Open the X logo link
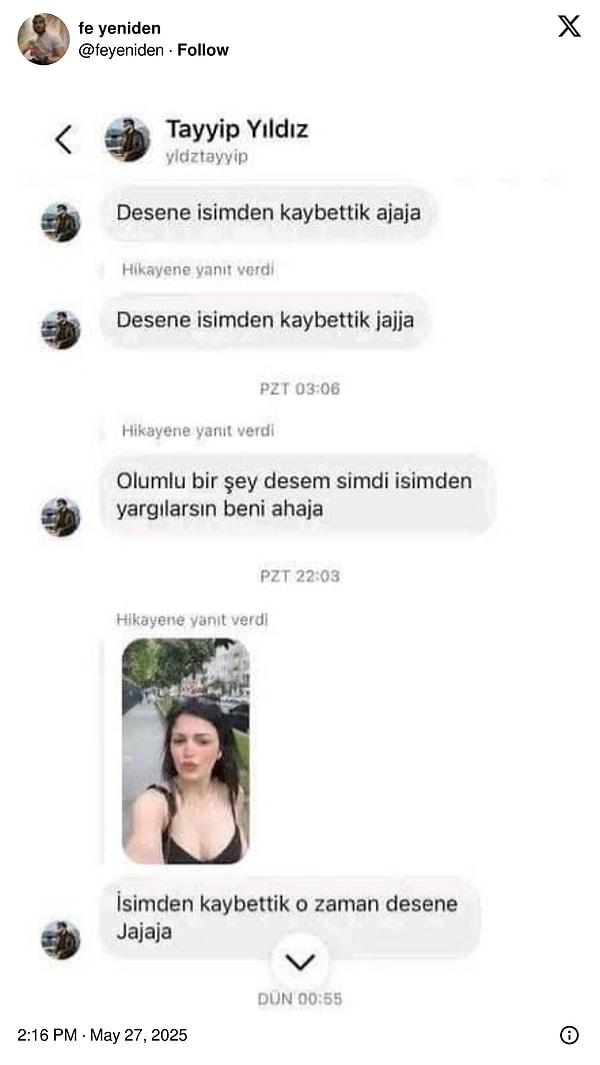This screenshot has width=600, height=1065. [x=569, y=27]
